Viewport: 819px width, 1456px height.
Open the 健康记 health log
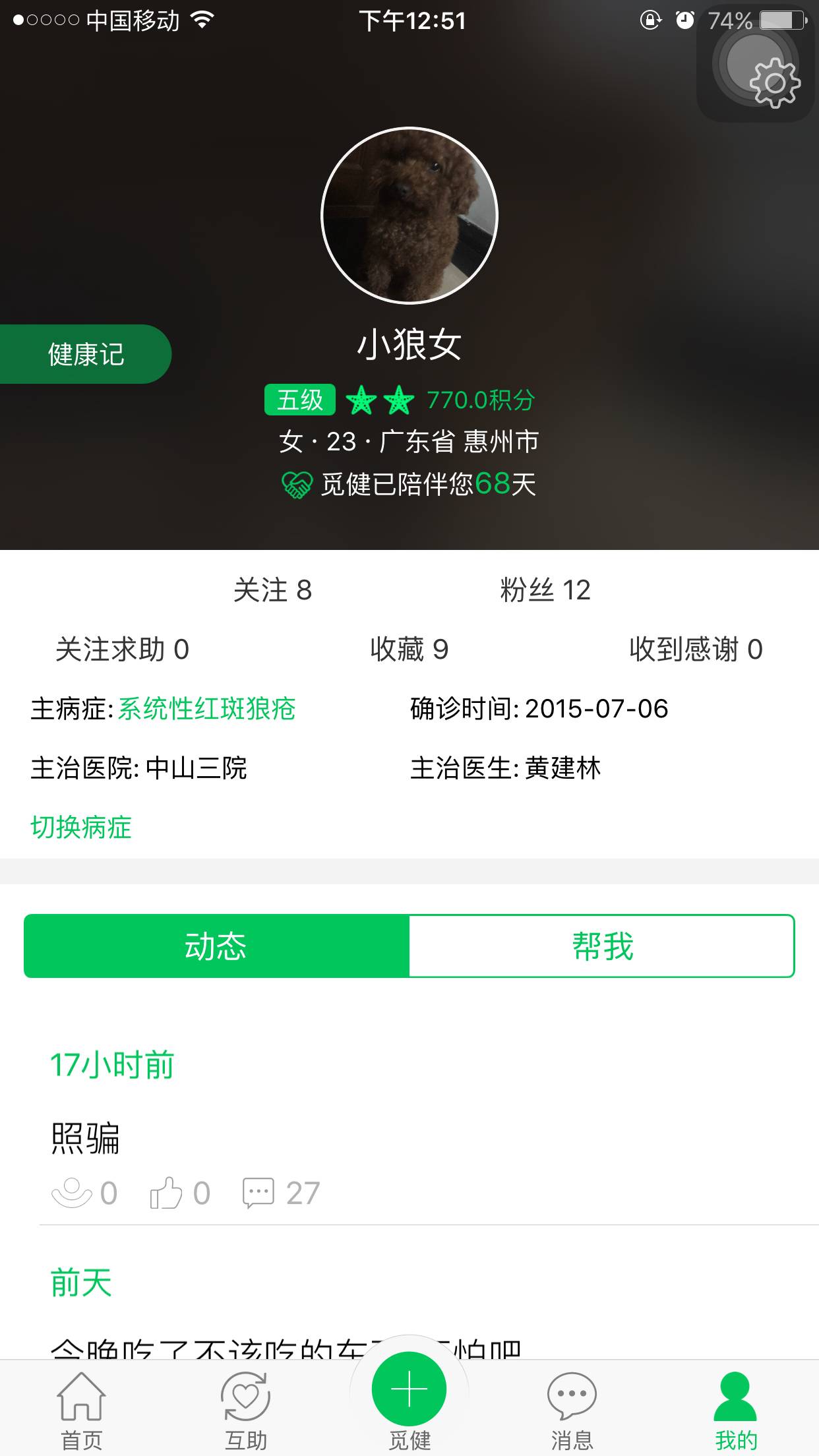[86, 354]
